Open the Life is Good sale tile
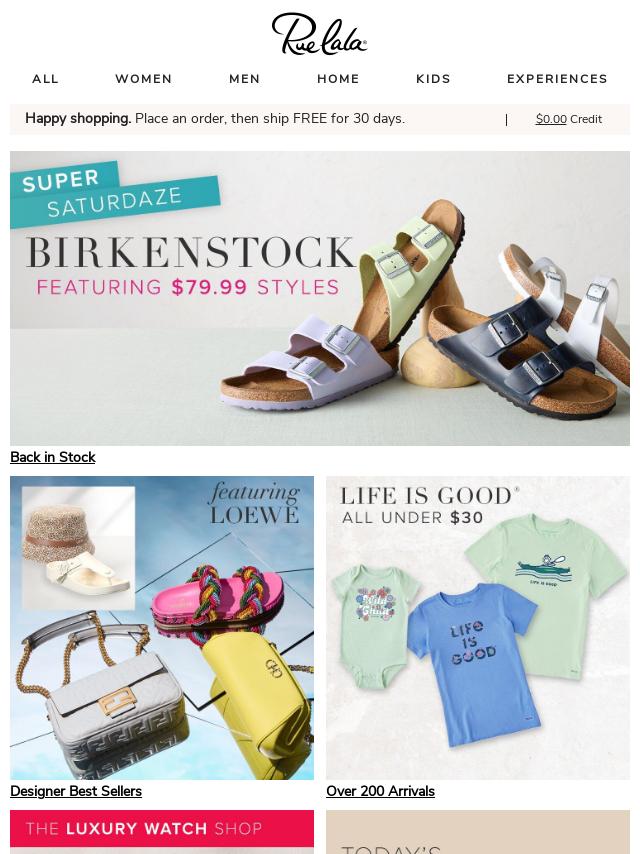The image size is (640, 854). click(478, 627)
